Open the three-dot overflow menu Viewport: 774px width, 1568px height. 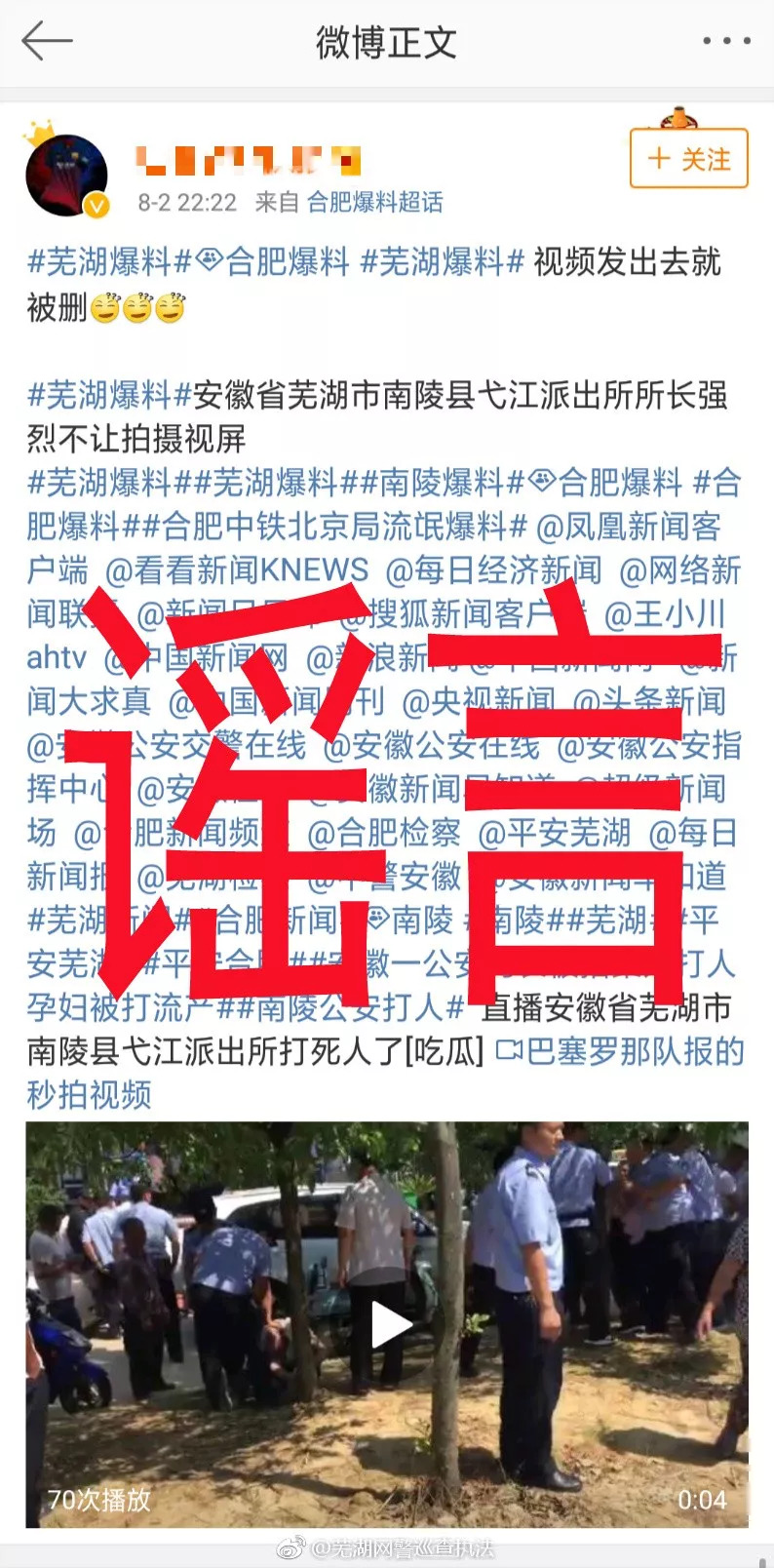click(x=726, y=42)
